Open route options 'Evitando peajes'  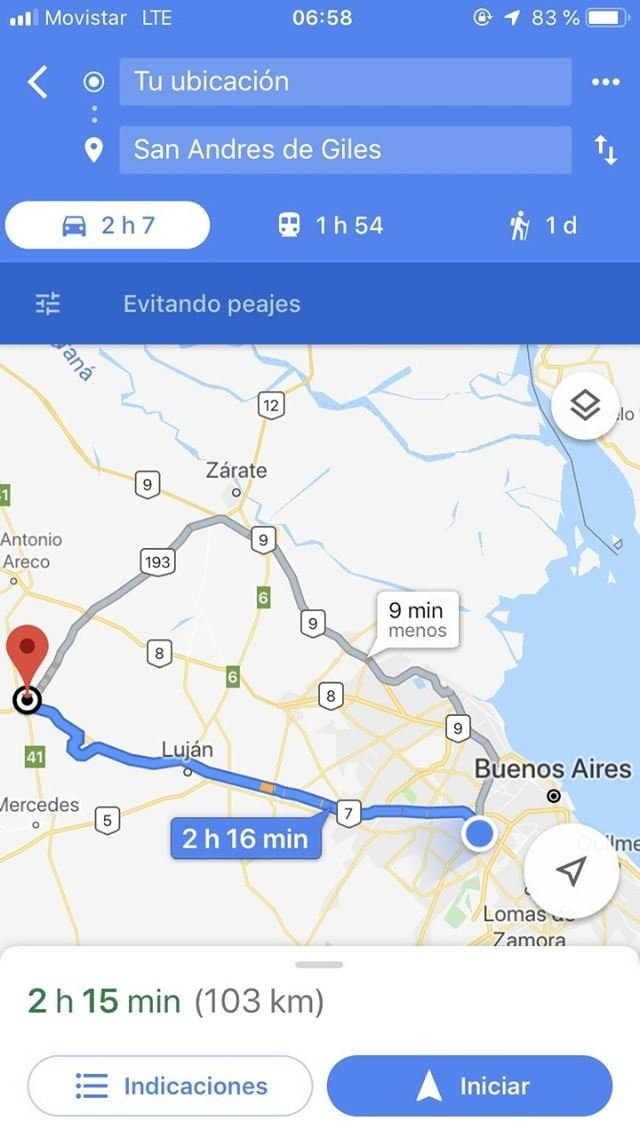pos(211,304)
